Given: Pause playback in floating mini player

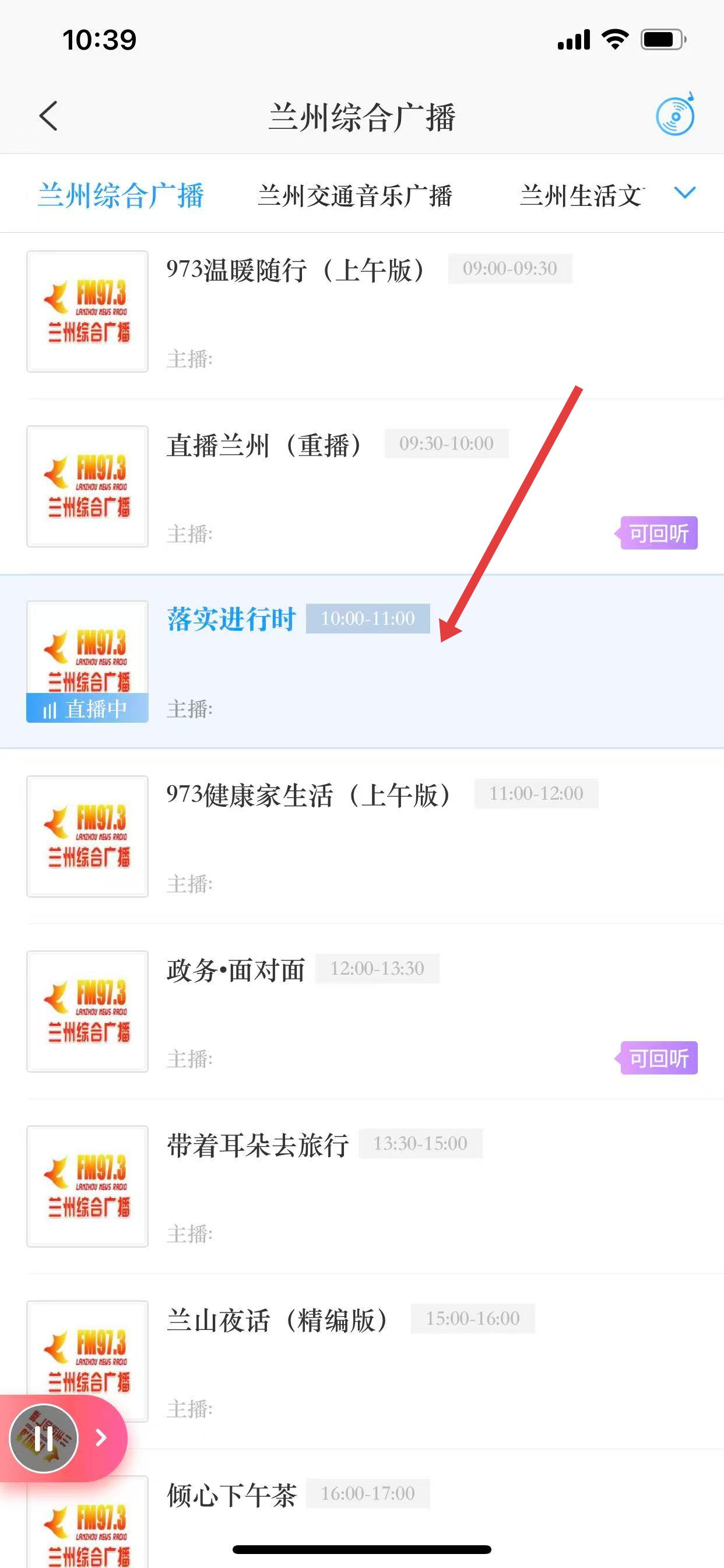Looking at the screenshot, I should (44, 1439).
